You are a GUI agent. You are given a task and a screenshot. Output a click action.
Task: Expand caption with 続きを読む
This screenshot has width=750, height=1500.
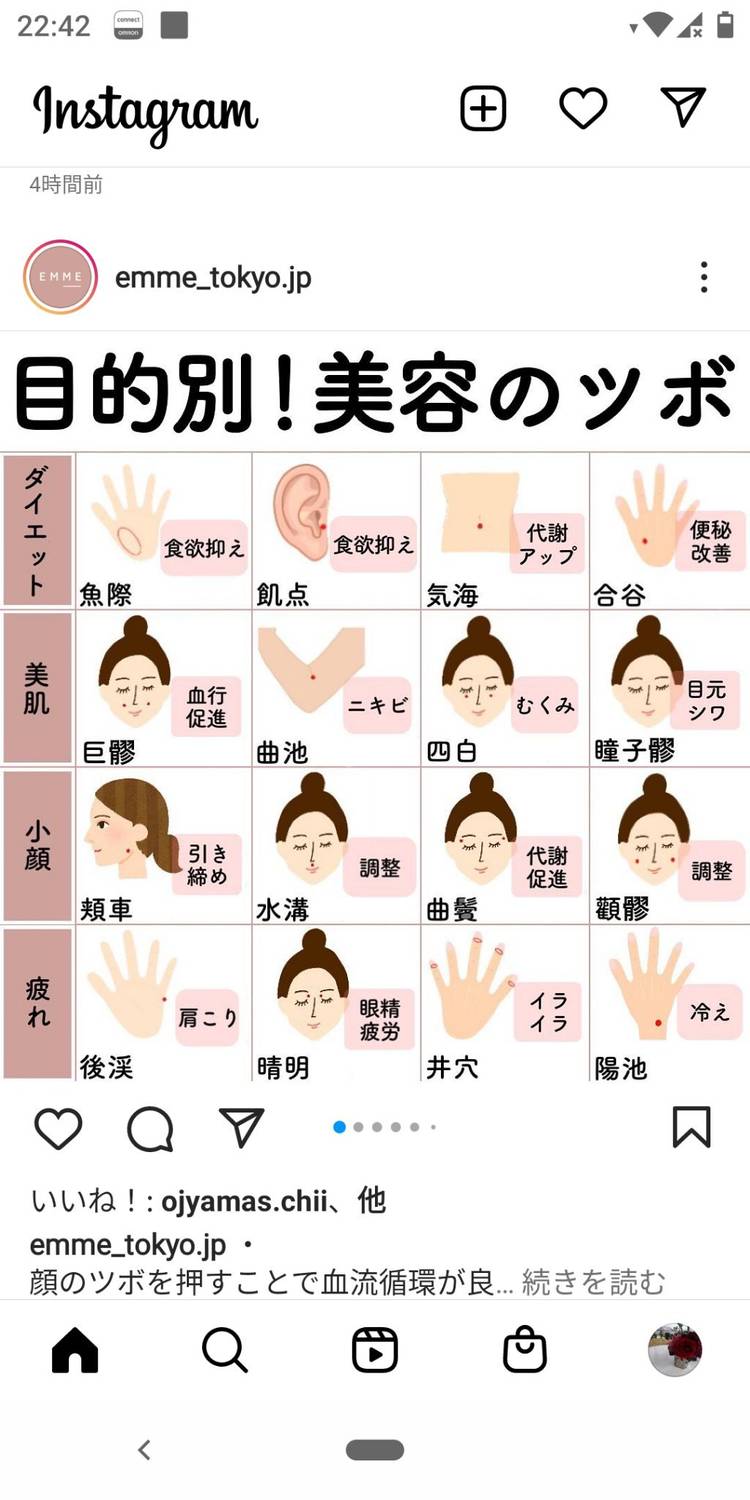point(593,1281)
